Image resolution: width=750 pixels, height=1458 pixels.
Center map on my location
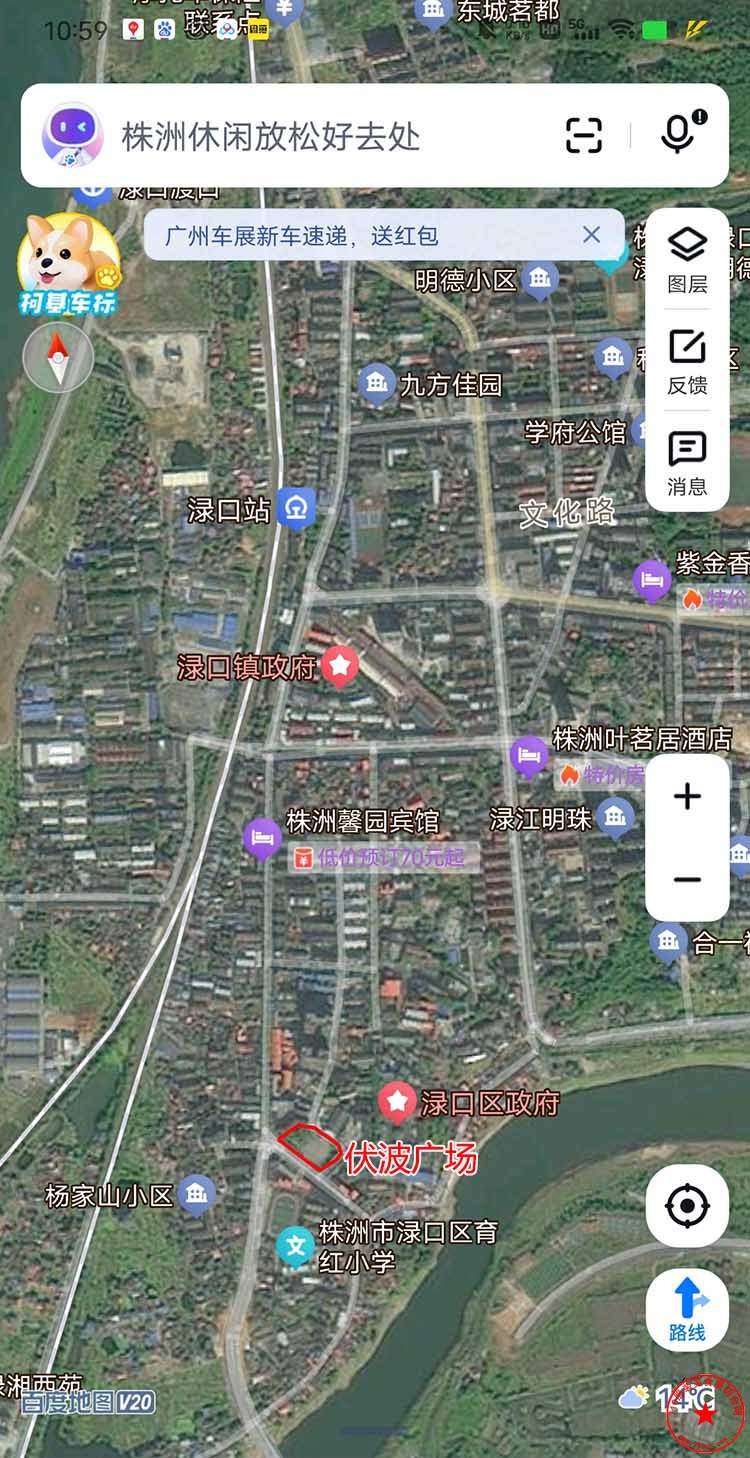click(687, 1206)
